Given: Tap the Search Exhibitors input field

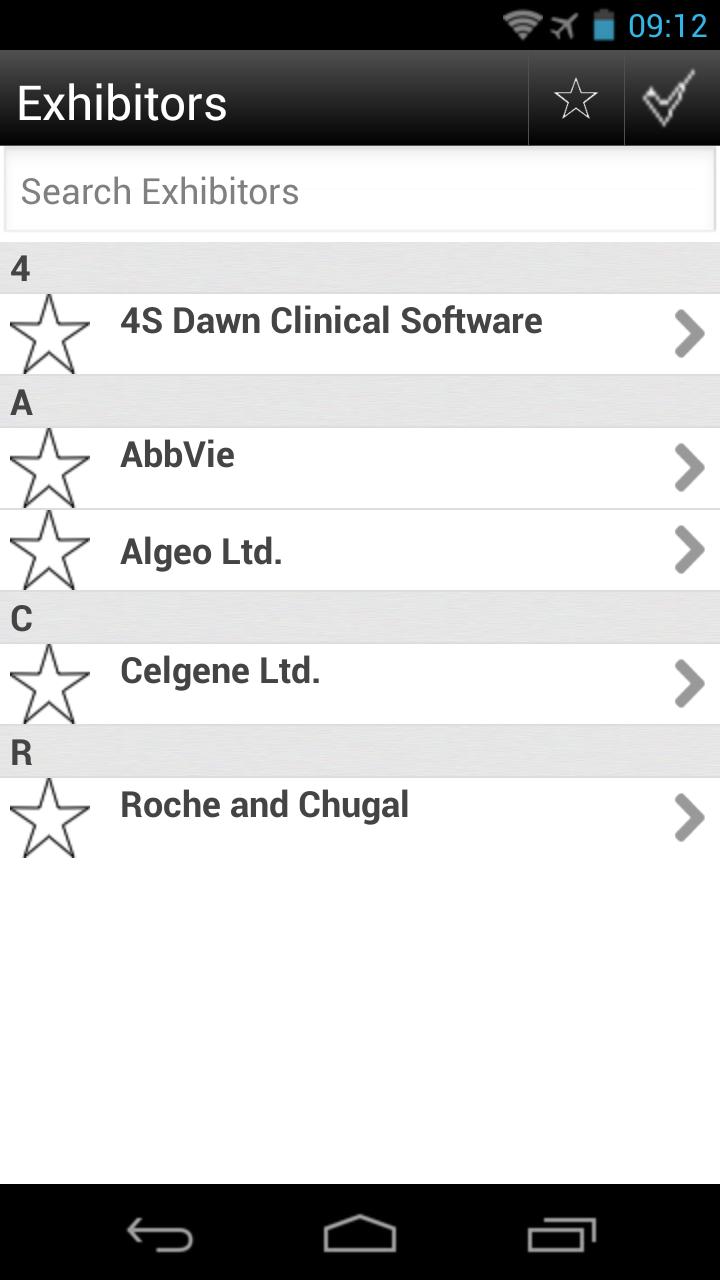Looking at the screenshot, I should (360, 190).
